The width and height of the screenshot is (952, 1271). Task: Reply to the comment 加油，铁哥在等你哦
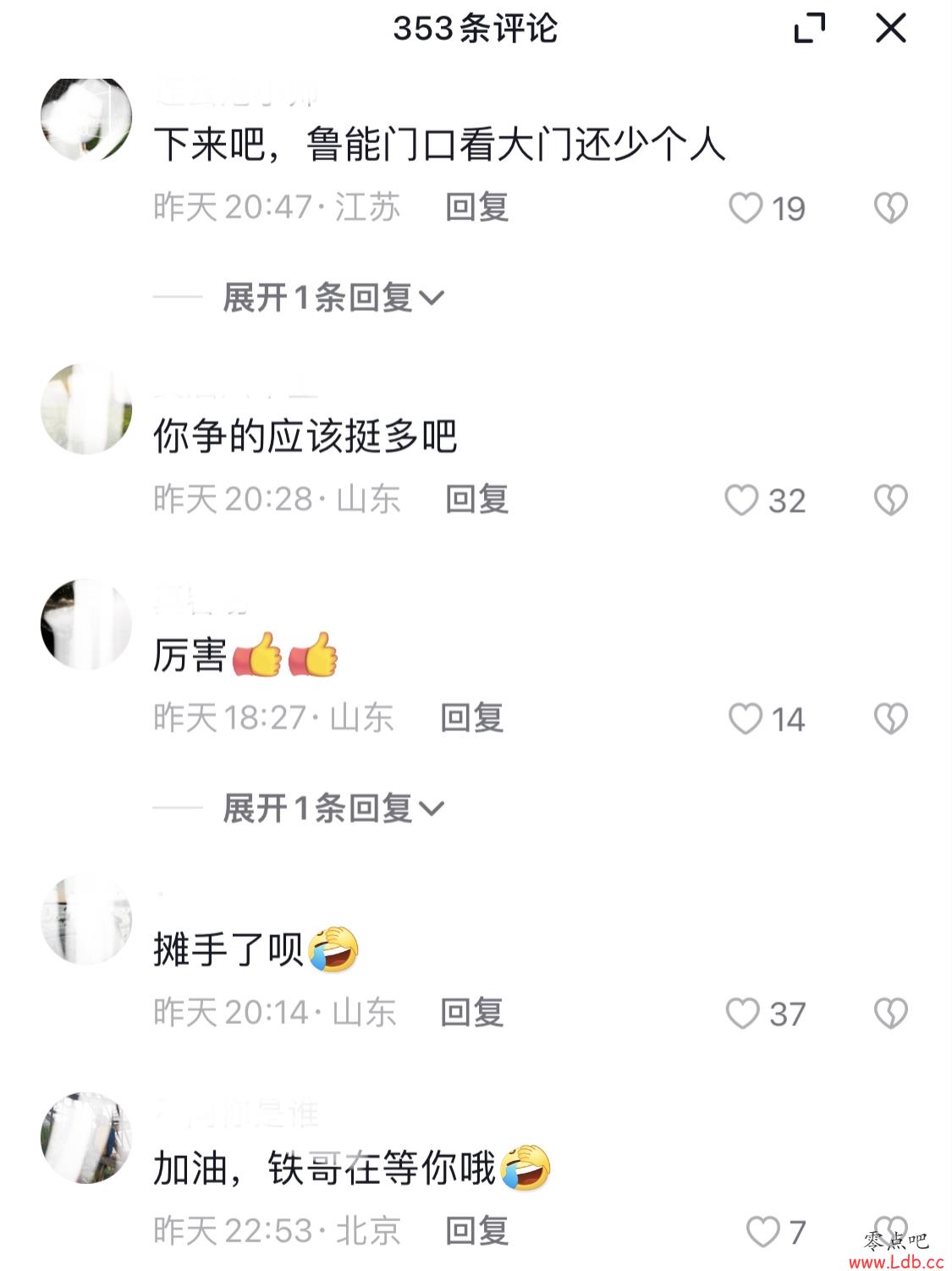click(x=476, y=1232)
